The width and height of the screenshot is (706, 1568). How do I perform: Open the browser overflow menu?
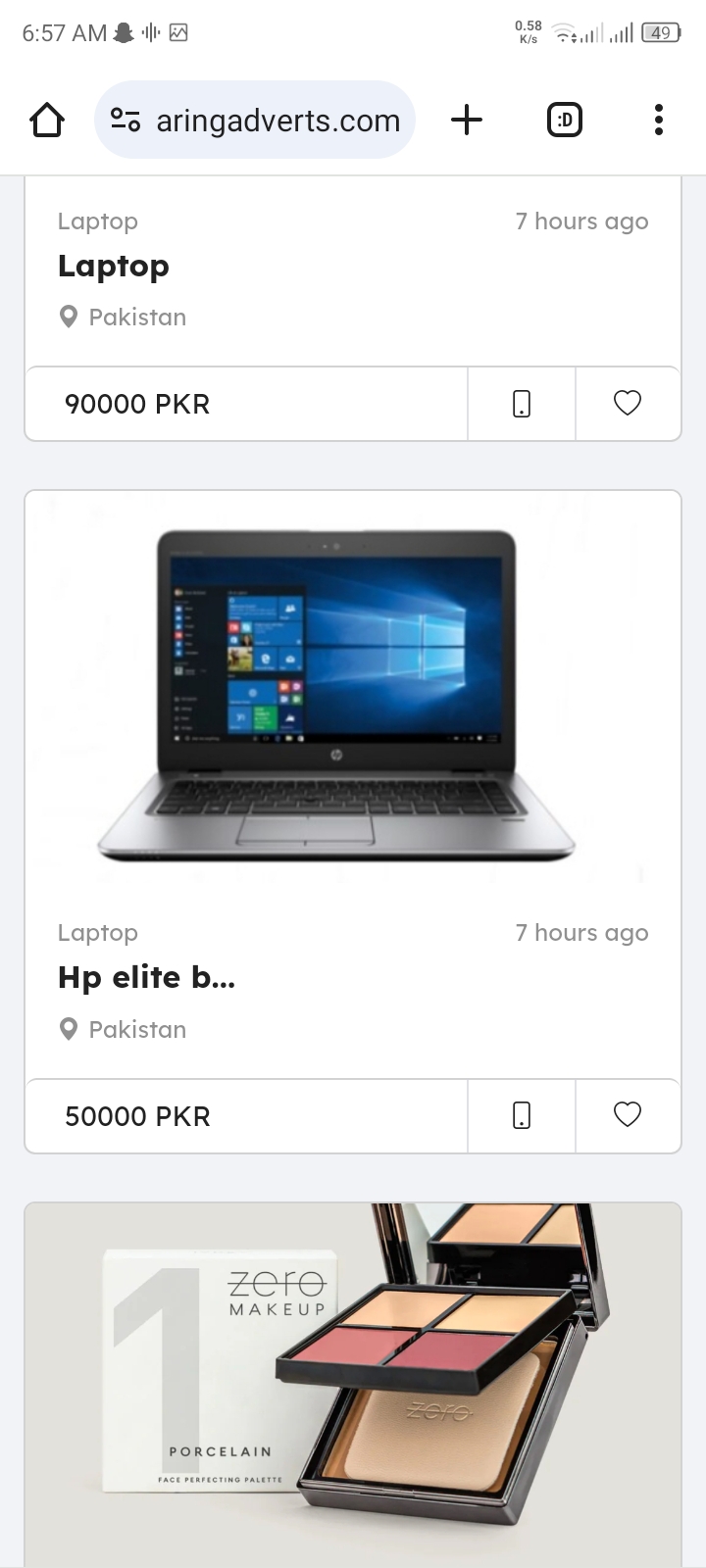coord(658,121)
